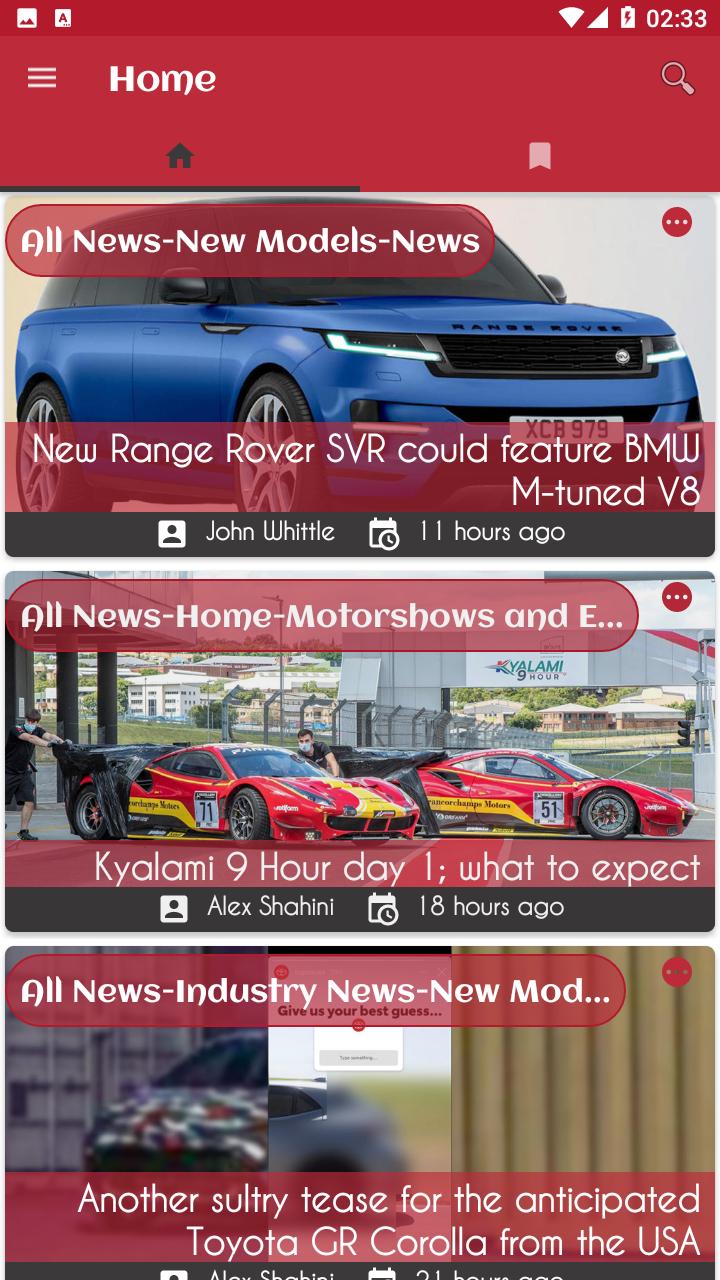View the Toyota GR Corolla tease article
This screenshot has width=720, height=1280.
pos(388,1220)
